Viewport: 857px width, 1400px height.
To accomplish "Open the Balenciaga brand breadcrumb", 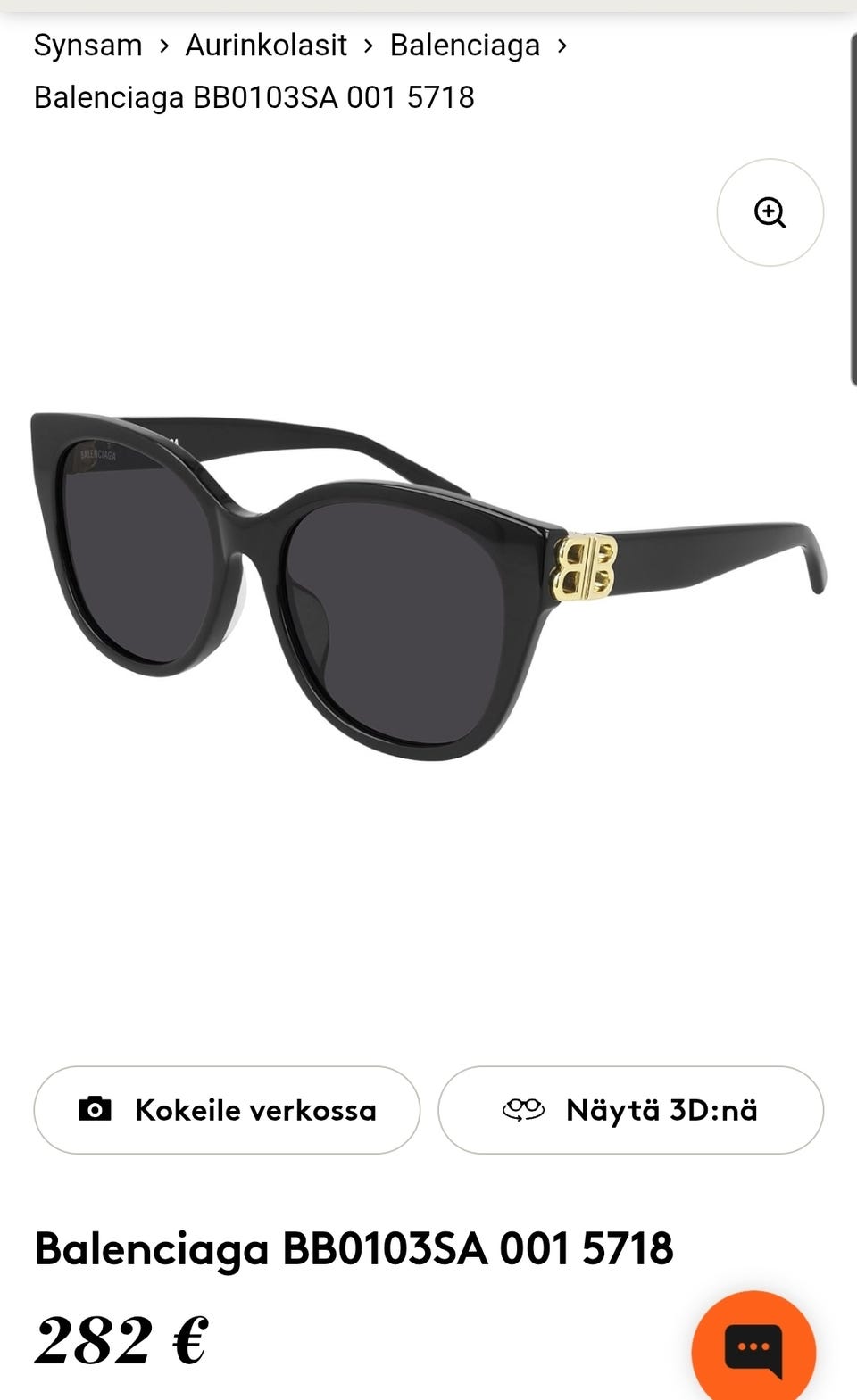I will (464, 45).
